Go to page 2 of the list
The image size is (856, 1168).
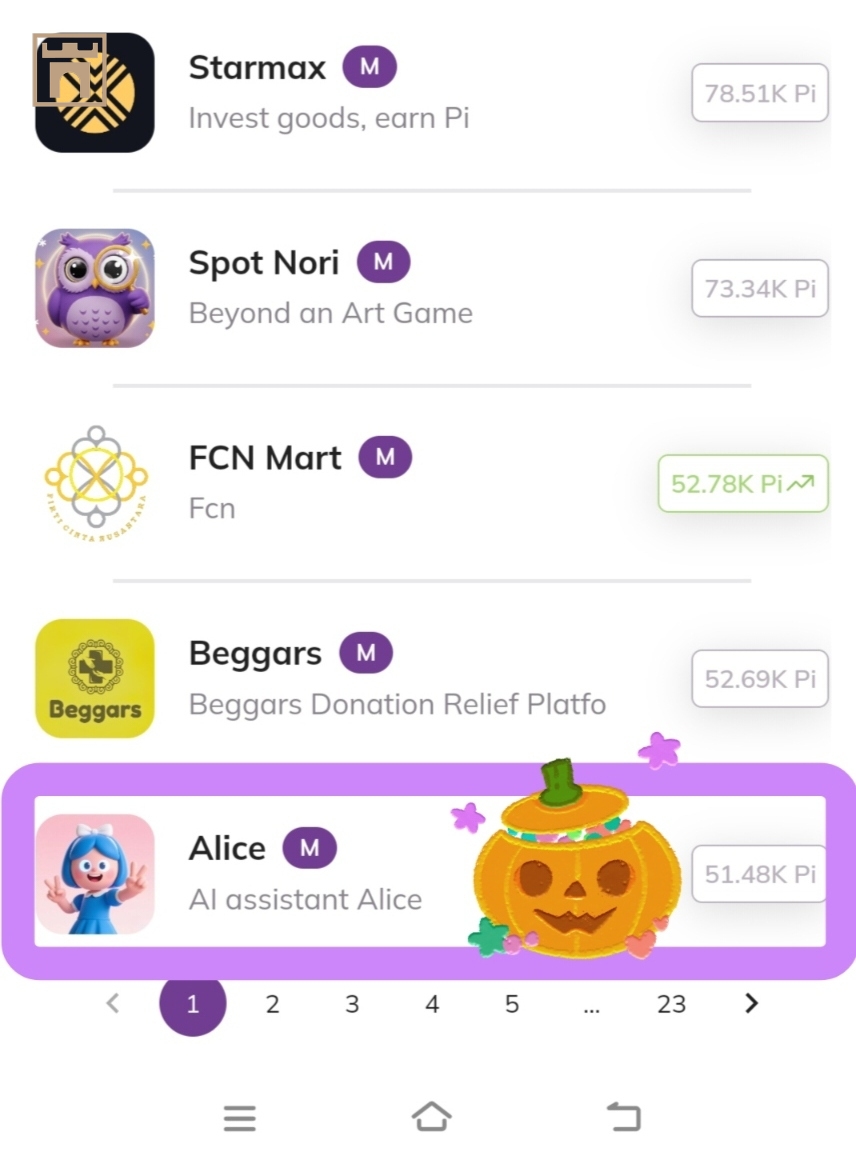click(272, 1004)
